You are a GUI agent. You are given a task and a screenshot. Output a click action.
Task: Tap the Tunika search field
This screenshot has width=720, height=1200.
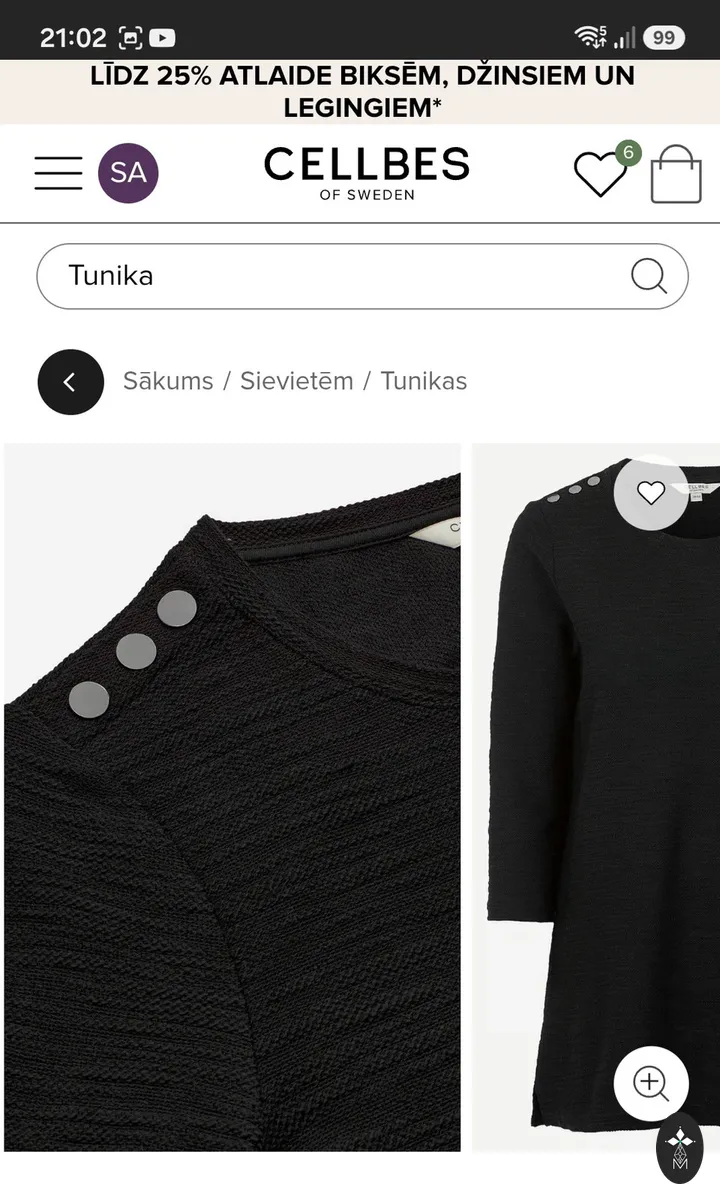[x=362, y=276]
